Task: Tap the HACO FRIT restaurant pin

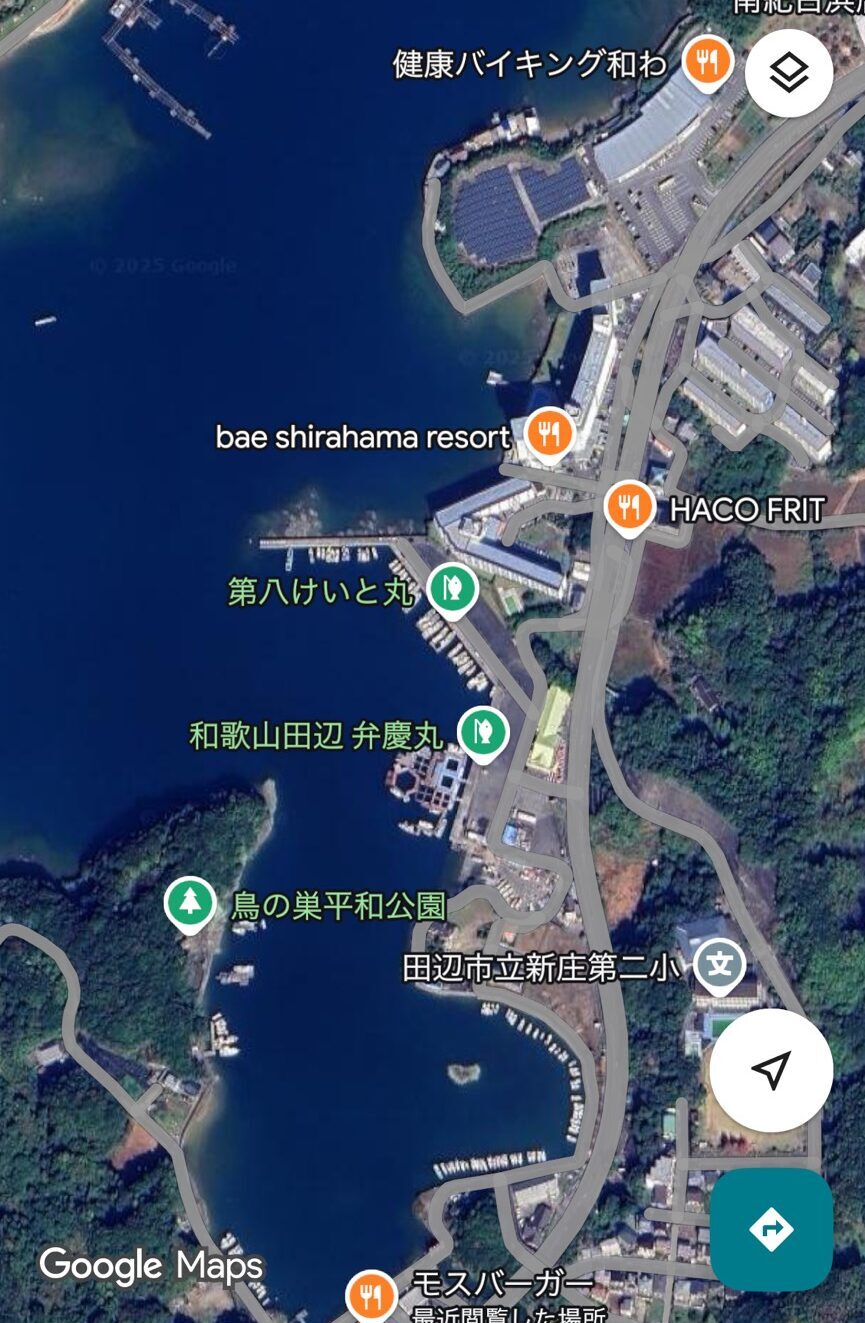Action: coord(629,507)
